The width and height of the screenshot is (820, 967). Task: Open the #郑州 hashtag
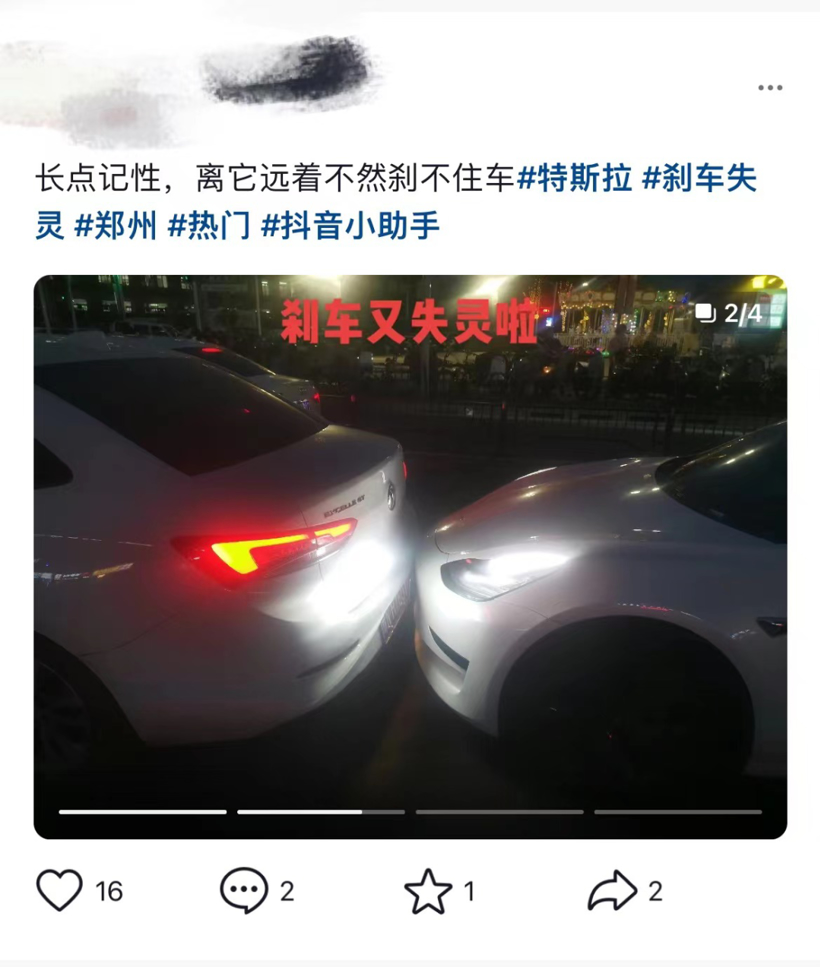(x=116, y=226)
